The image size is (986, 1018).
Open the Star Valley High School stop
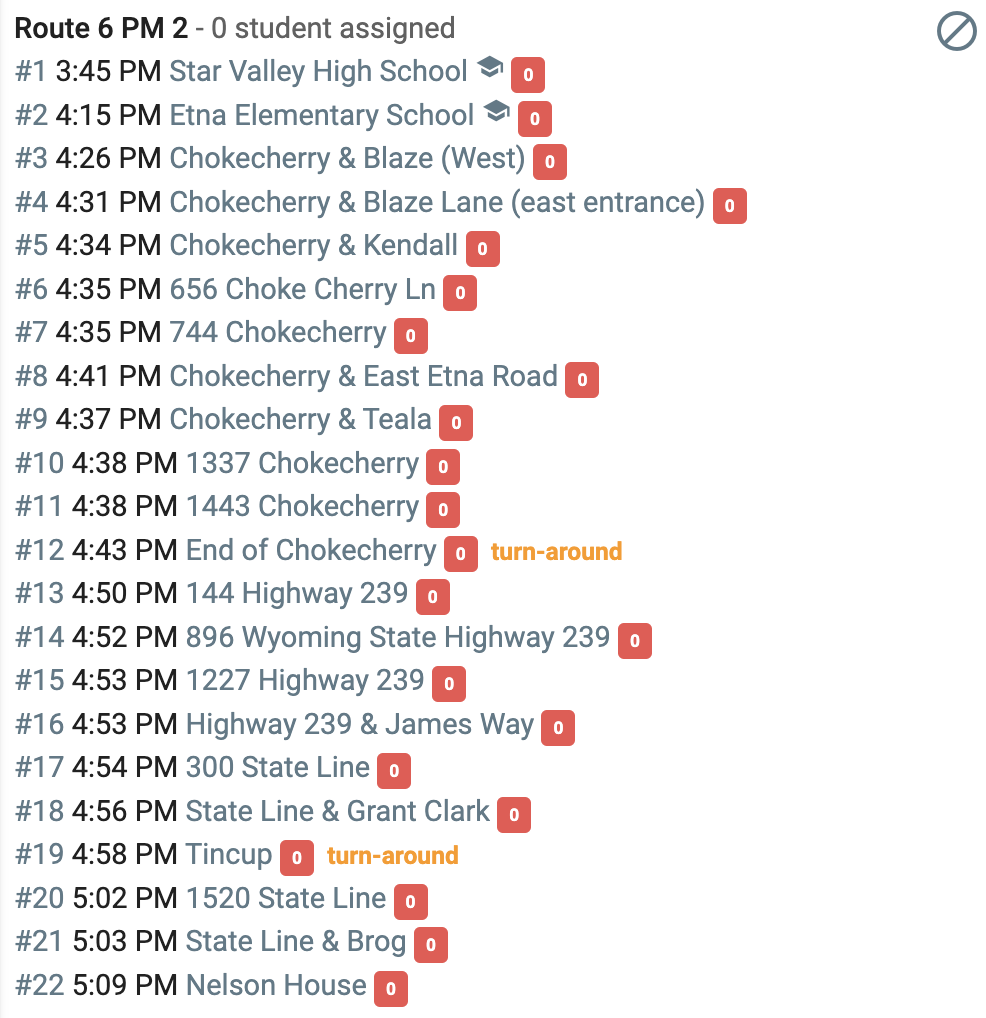(318, 72)
